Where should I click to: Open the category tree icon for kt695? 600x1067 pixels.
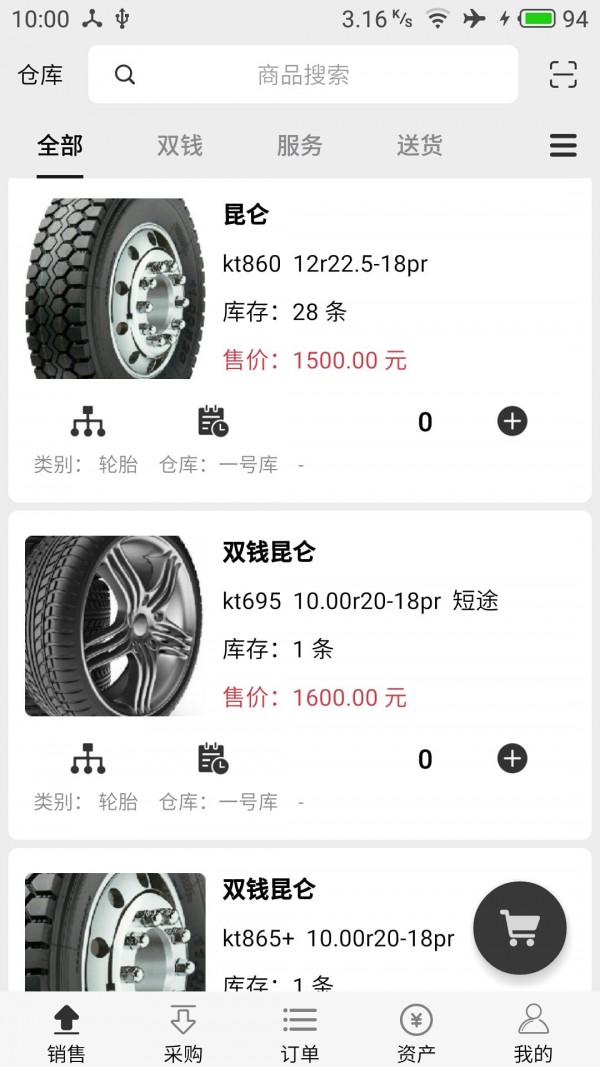pos(88,759)
